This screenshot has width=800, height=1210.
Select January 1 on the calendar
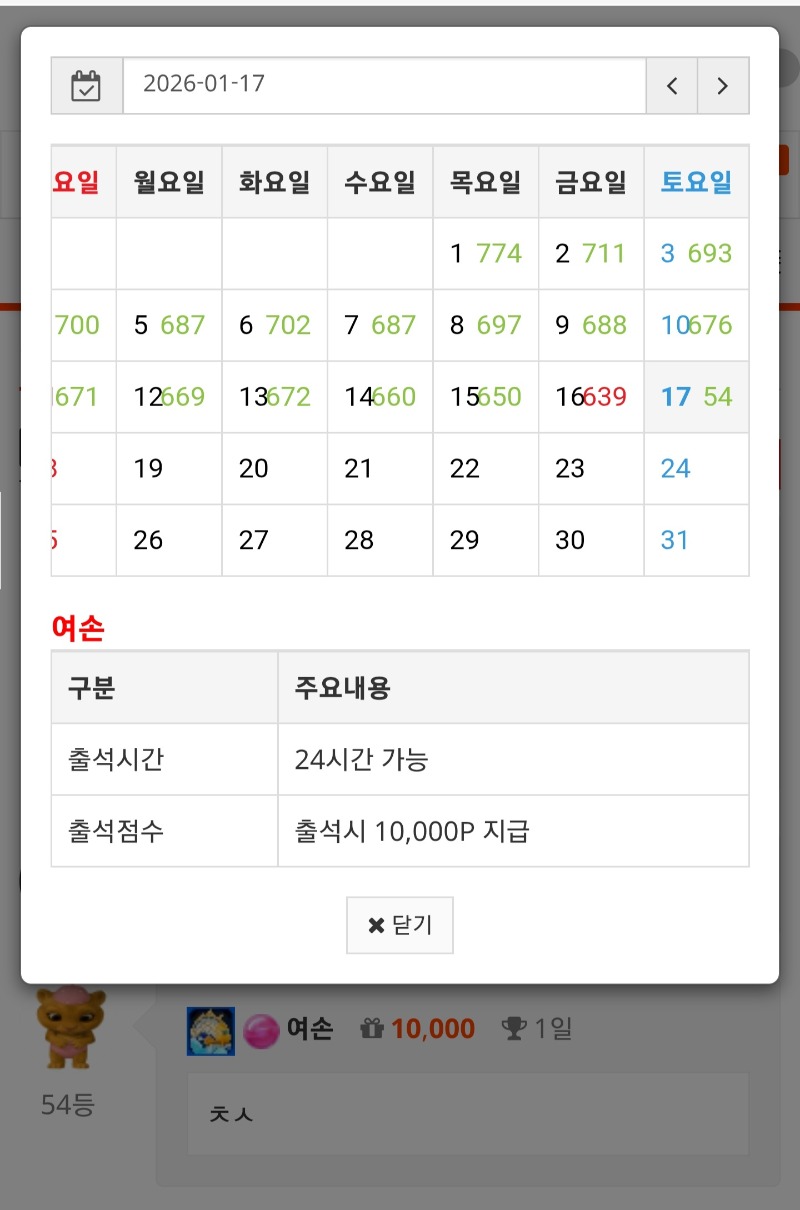click(457, 254)
